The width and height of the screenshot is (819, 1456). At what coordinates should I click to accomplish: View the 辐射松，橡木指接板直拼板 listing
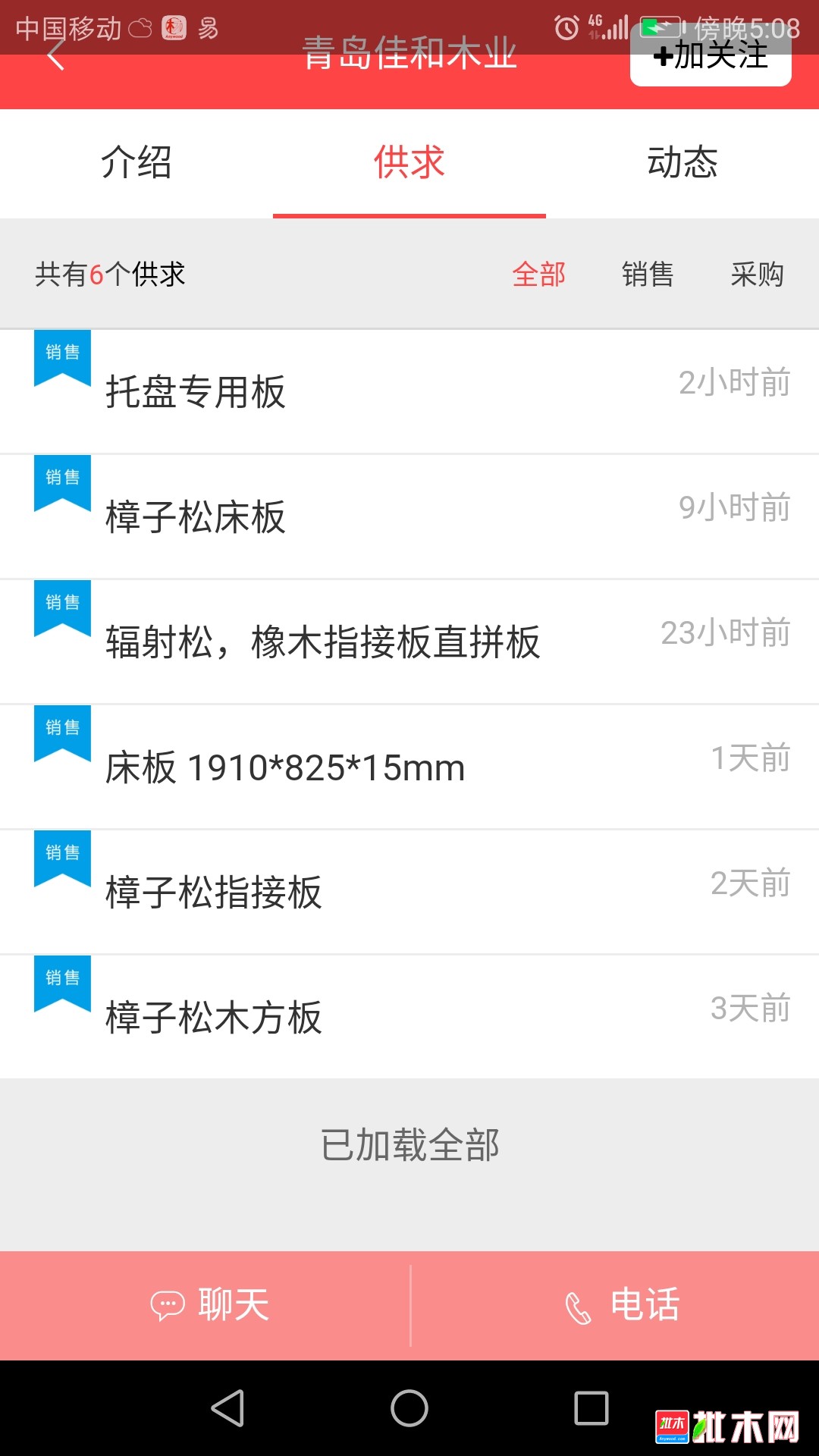point(409,642)
